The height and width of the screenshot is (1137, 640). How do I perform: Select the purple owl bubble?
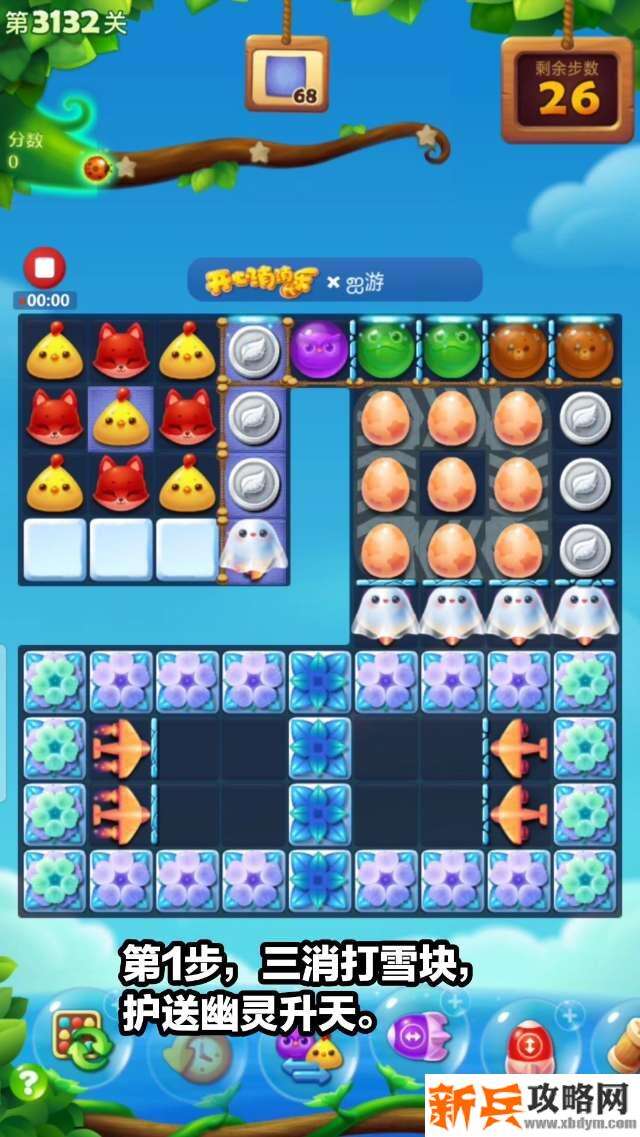tap(319, 350)
